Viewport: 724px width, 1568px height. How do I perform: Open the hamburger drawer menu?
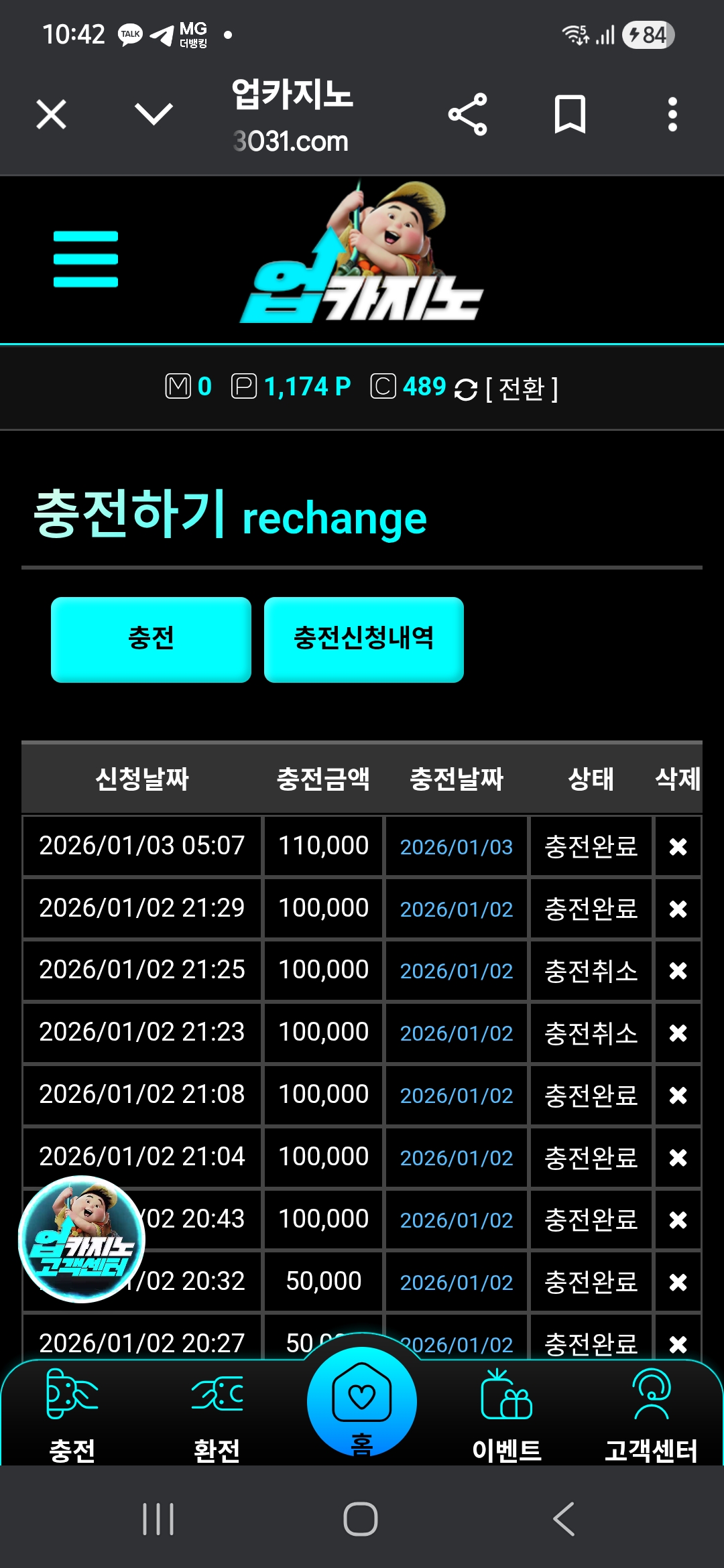(x=86, y=259)
